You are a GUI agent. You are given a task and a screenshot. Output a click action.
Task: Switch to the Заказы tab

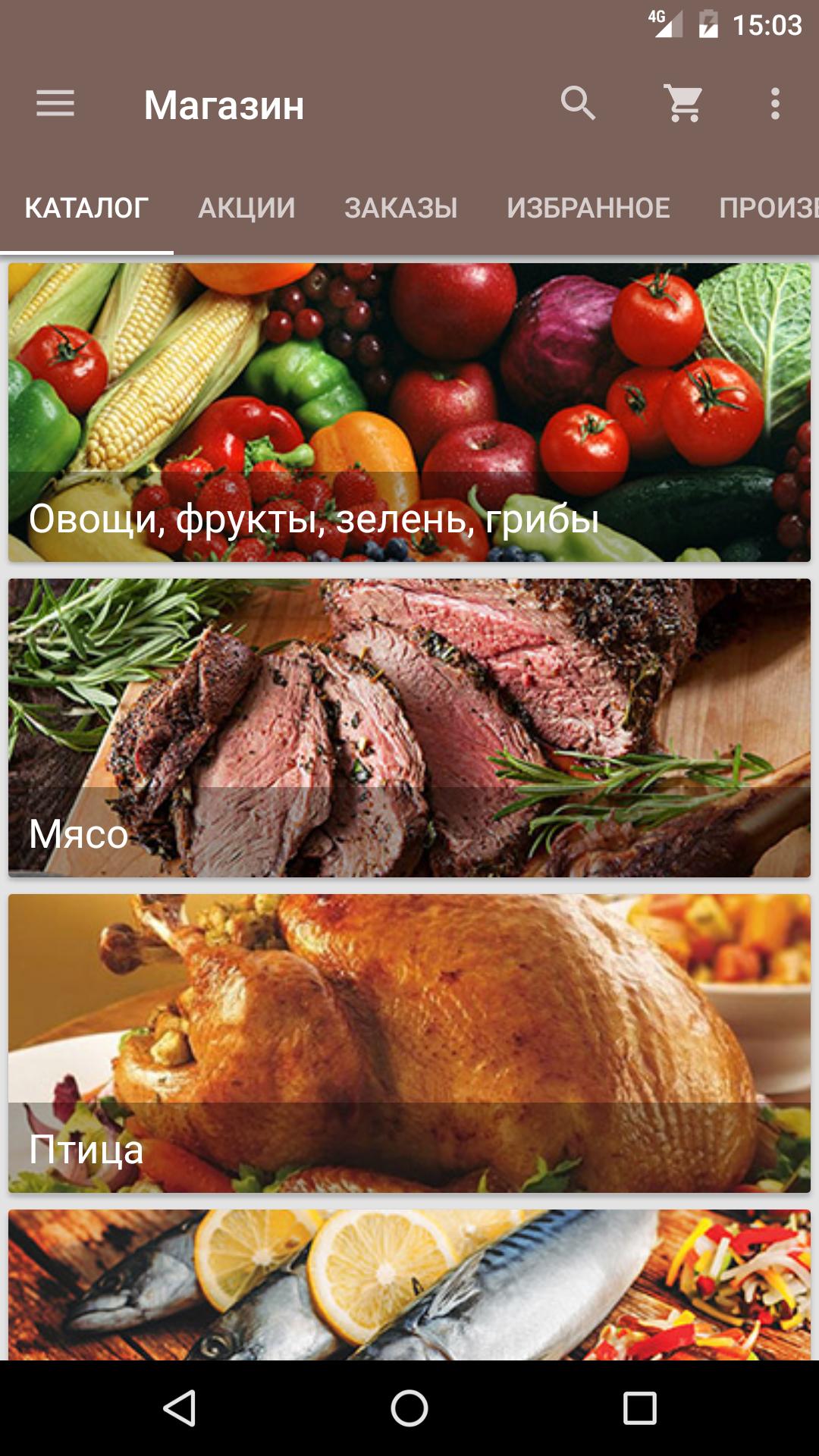tap(401, 208)
